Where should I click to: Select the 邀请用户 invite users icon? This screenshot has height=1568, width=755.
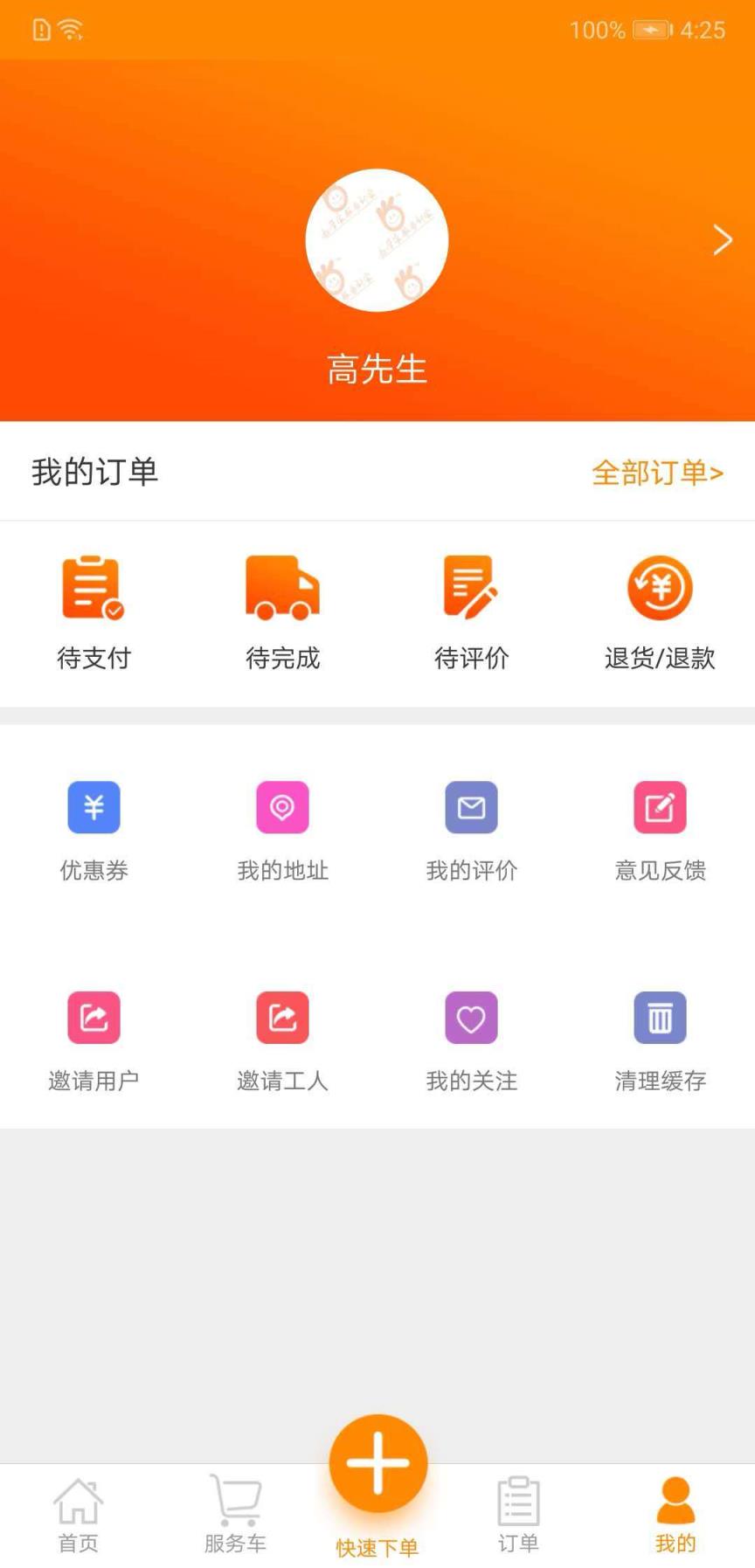pyautogui.click(x=94, y=1017)
